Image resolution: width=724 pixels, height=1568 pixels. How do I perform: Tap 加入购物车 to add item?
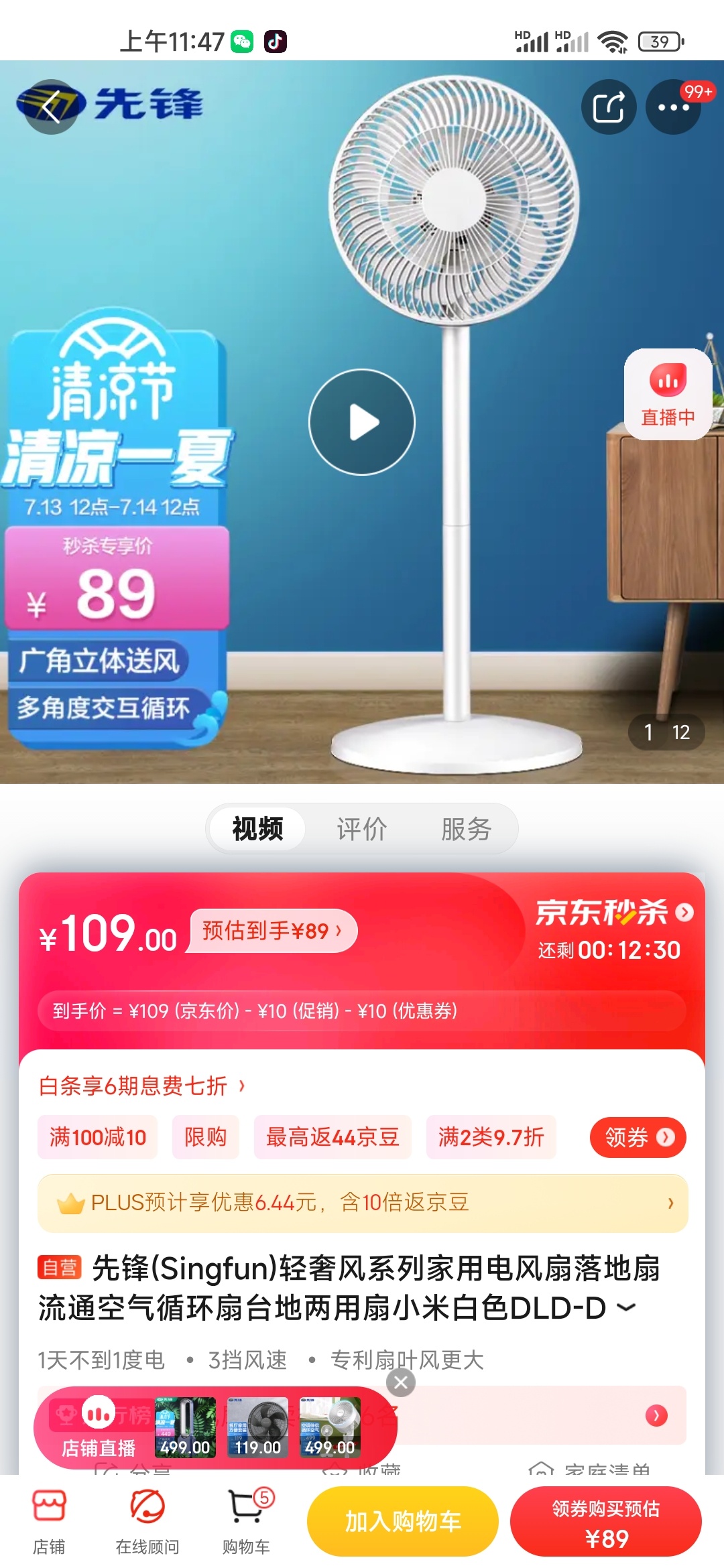403,1521
